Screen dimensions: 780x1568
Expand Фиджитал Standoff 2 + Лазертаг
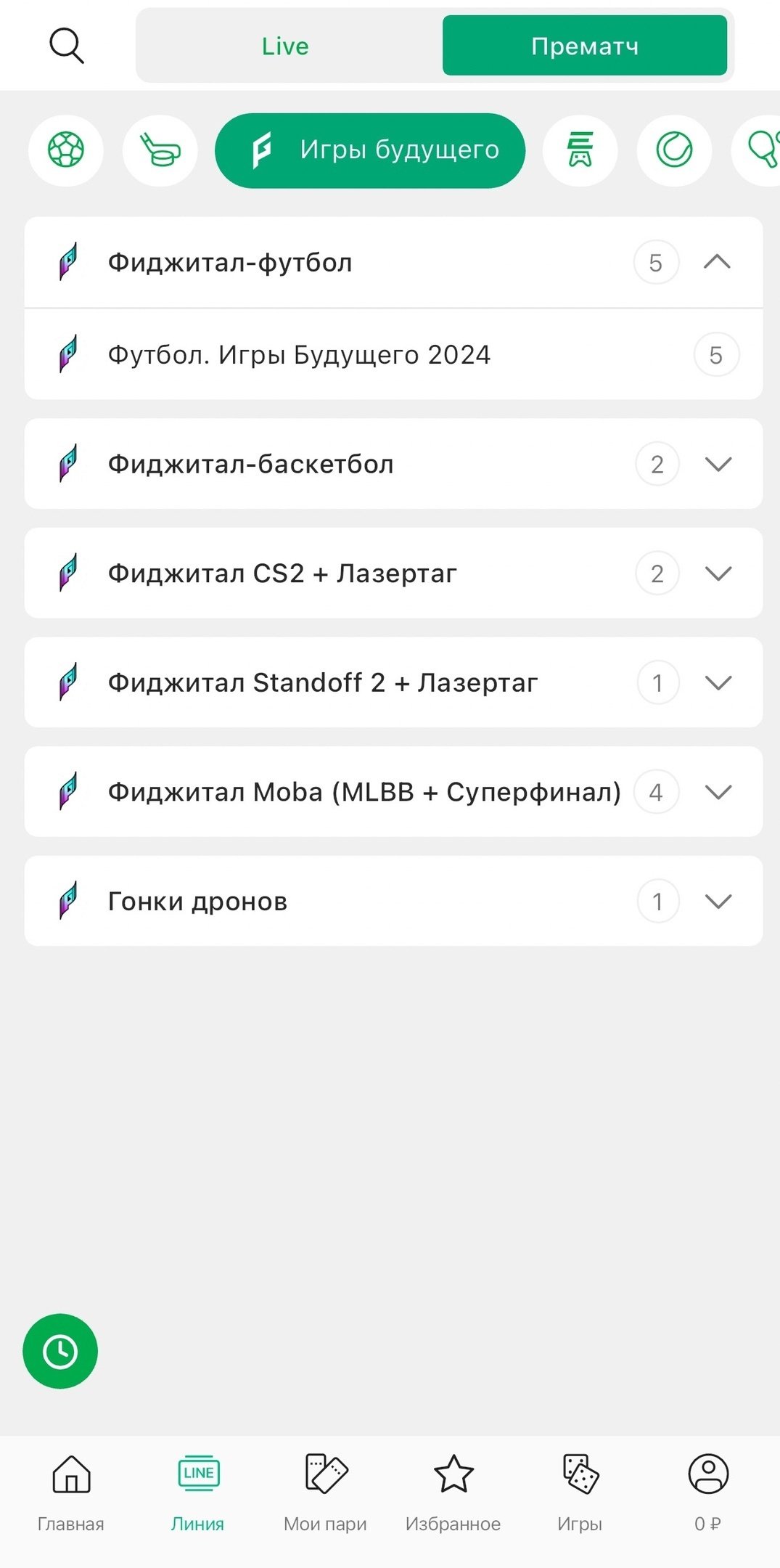[x=718, y=682]
